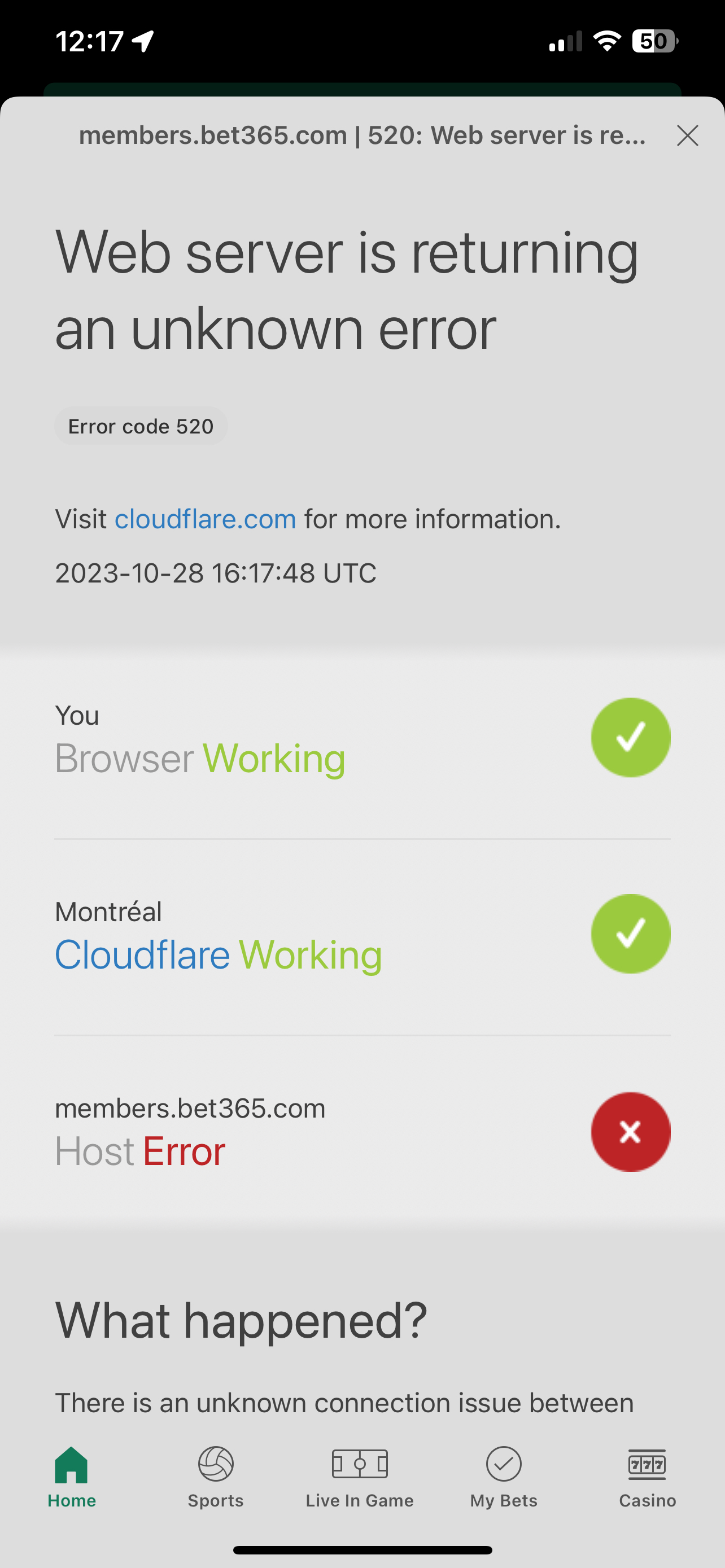Close the error page sheet
This screenshot has width=725, height=1568.
tap(687, 135)
